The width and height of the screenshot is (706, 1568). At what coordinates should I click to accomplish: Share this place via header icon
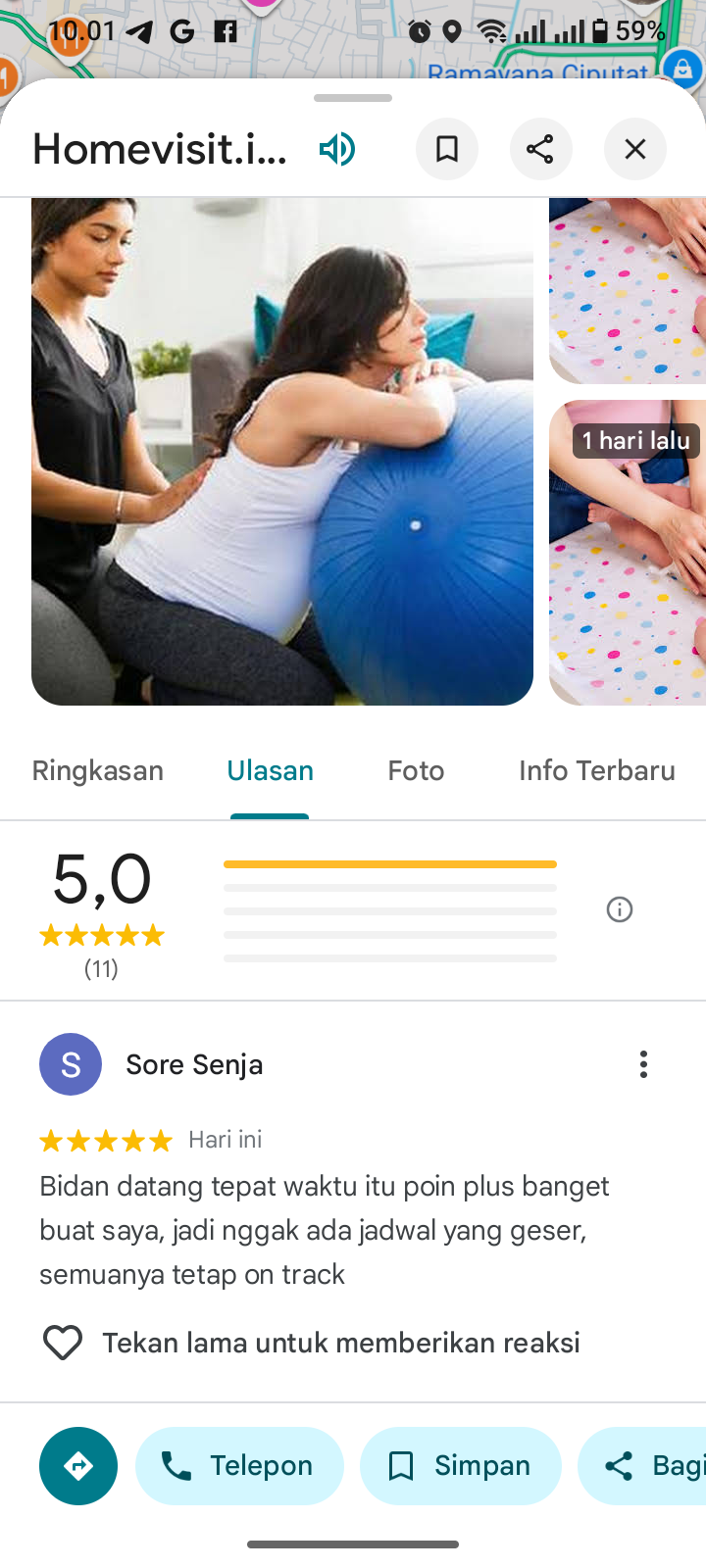point(540,149)
